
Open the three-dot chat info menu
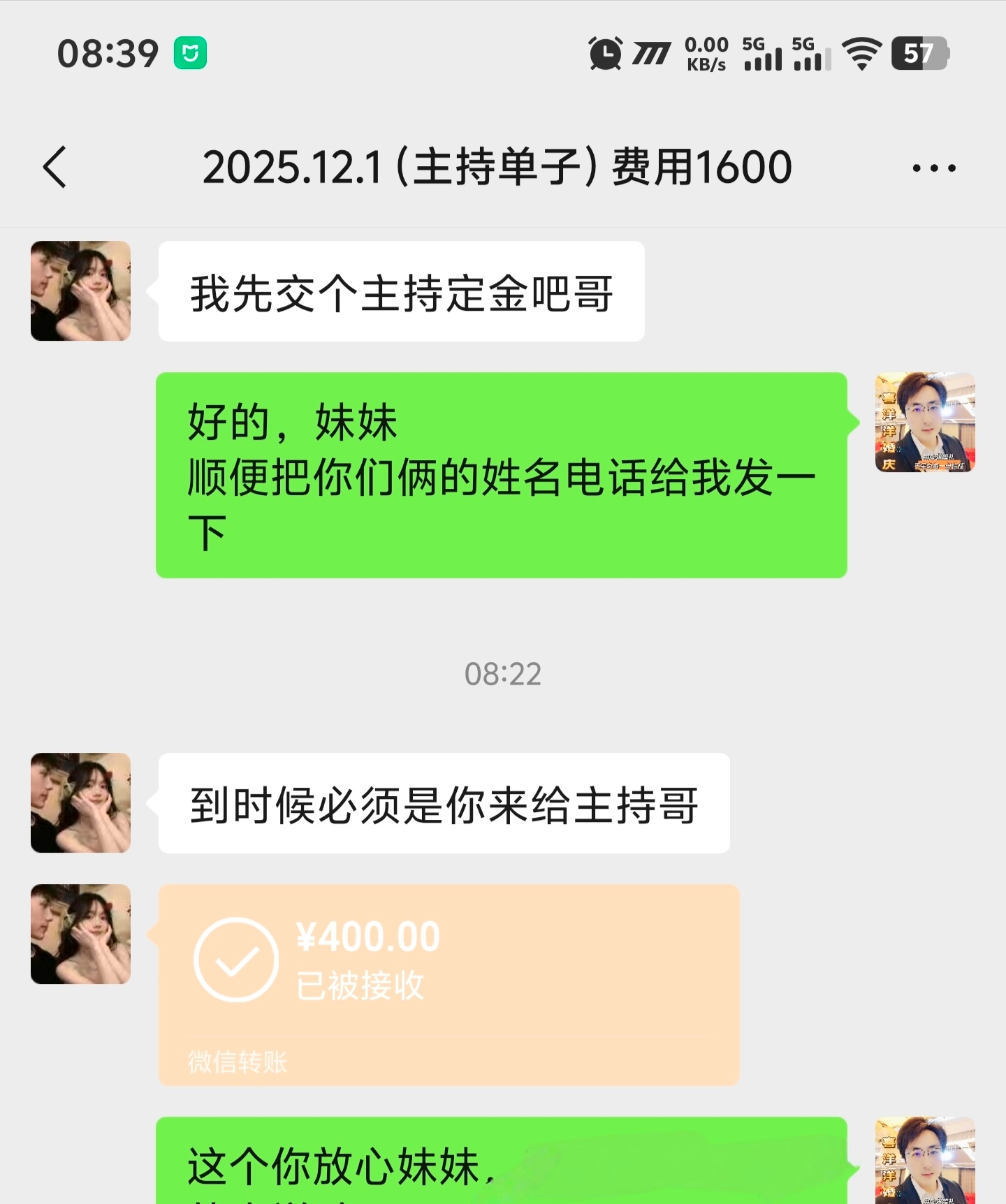tap(933, 168)
